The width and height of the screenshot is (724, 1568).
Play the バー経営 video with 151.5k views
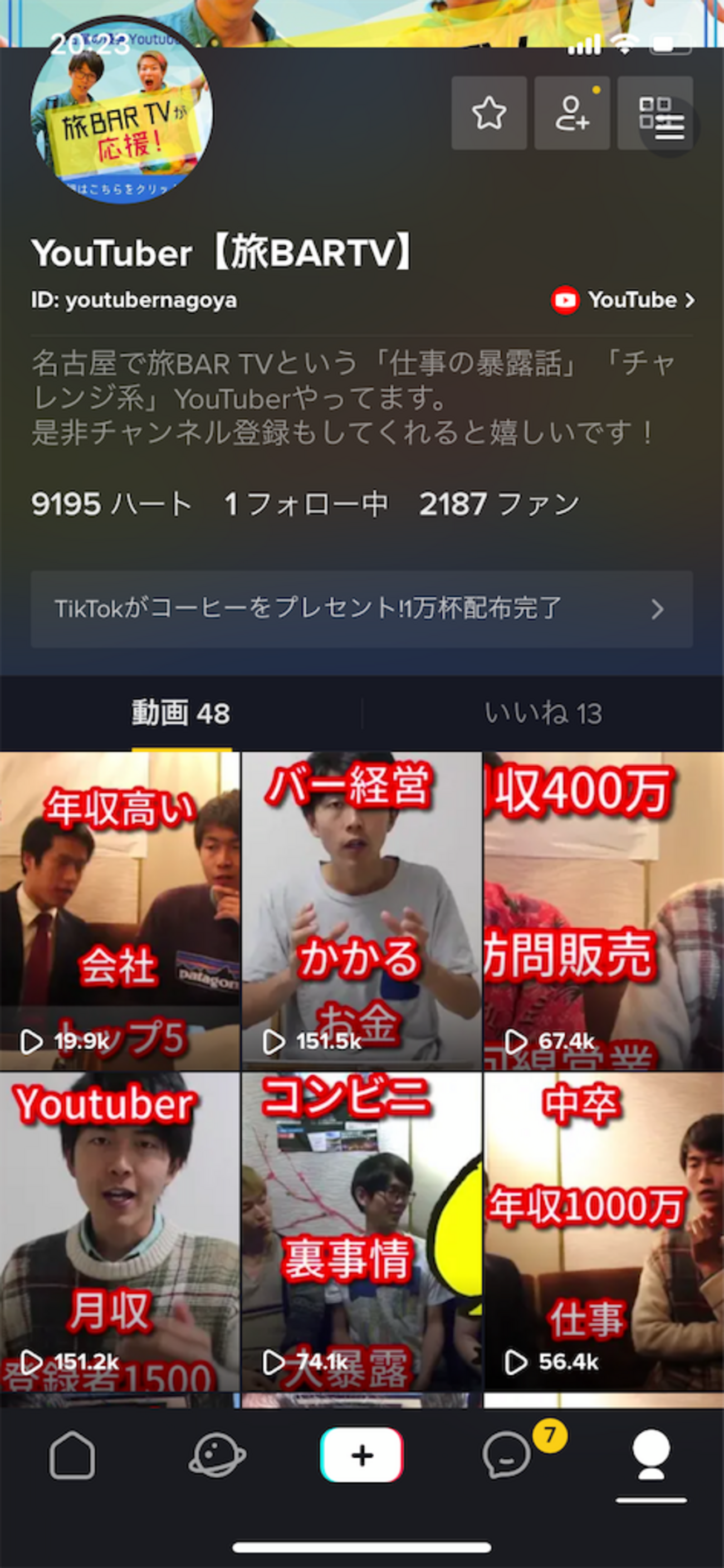pyautogui.click(x=361, y=910)
